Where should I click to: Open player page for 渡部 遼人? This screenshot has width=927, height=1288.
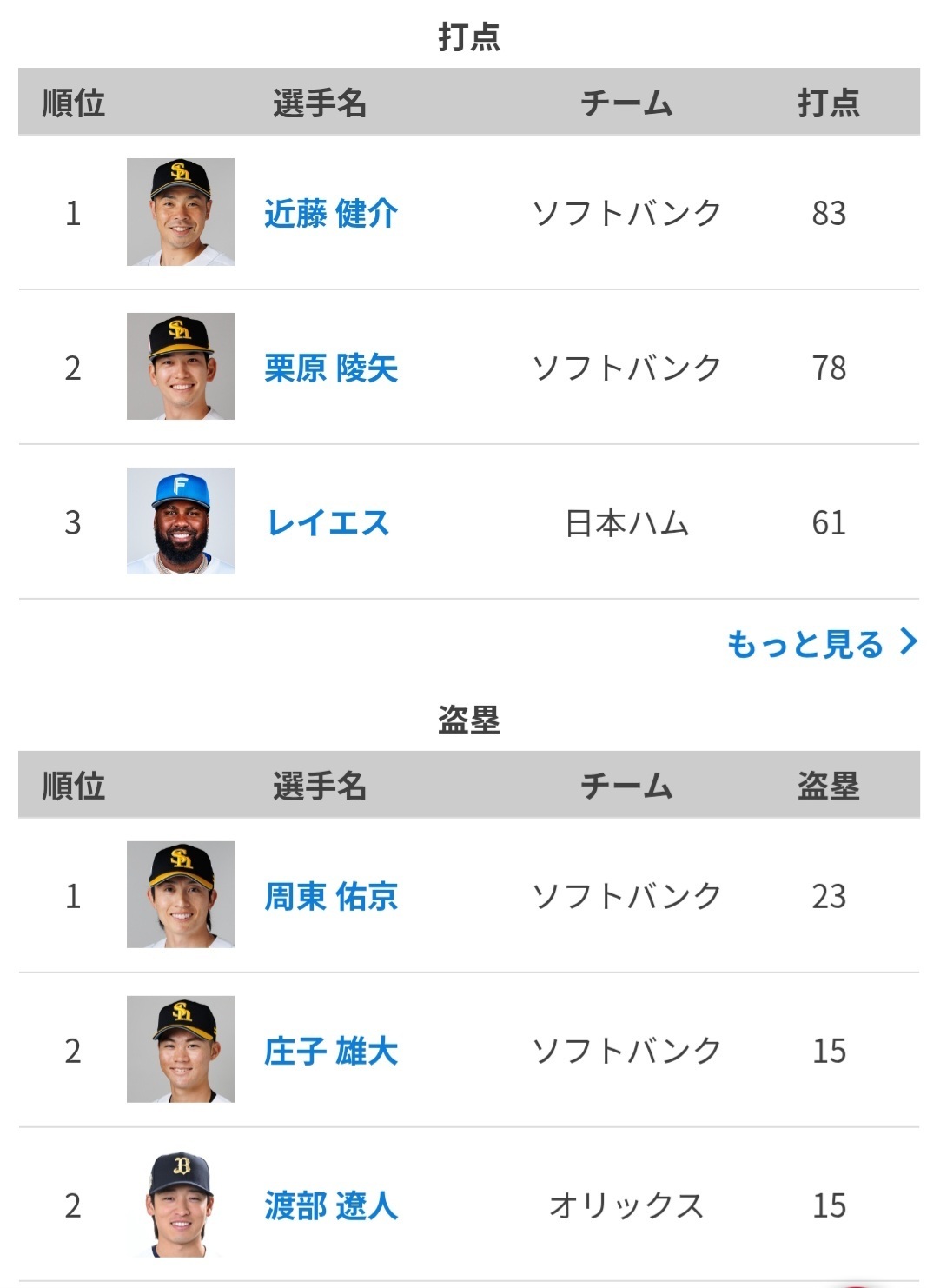point(331,1205)
